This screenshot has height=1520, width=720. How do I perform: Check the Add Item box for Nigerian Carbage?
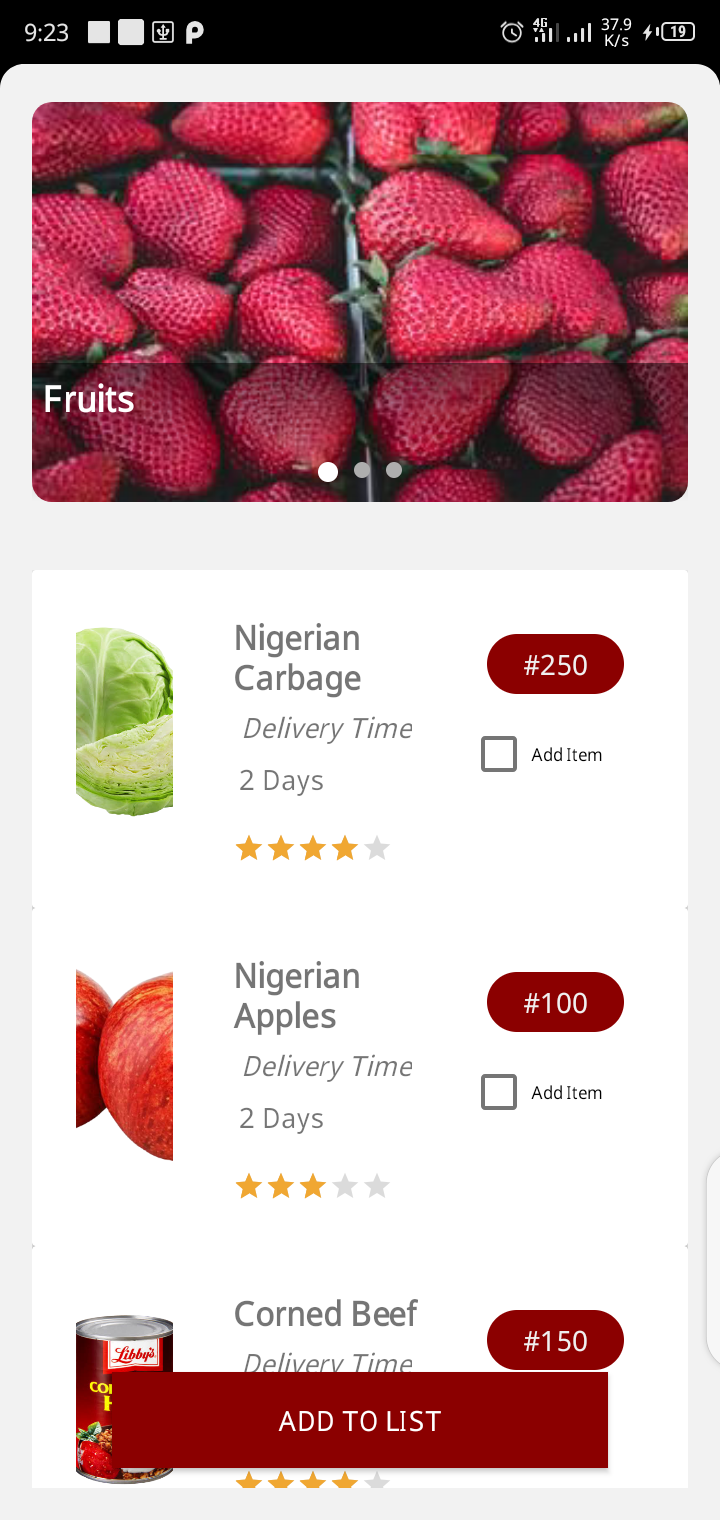click(498, 754)
